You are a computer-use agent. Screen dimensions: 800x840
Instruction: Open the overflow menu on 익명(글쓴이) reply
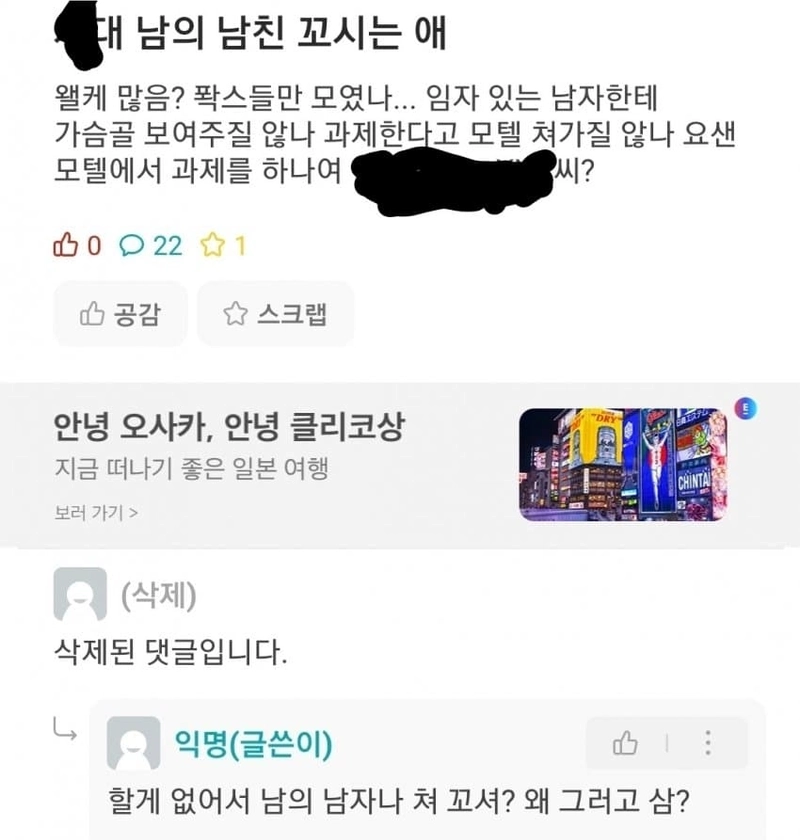[708, 743]
